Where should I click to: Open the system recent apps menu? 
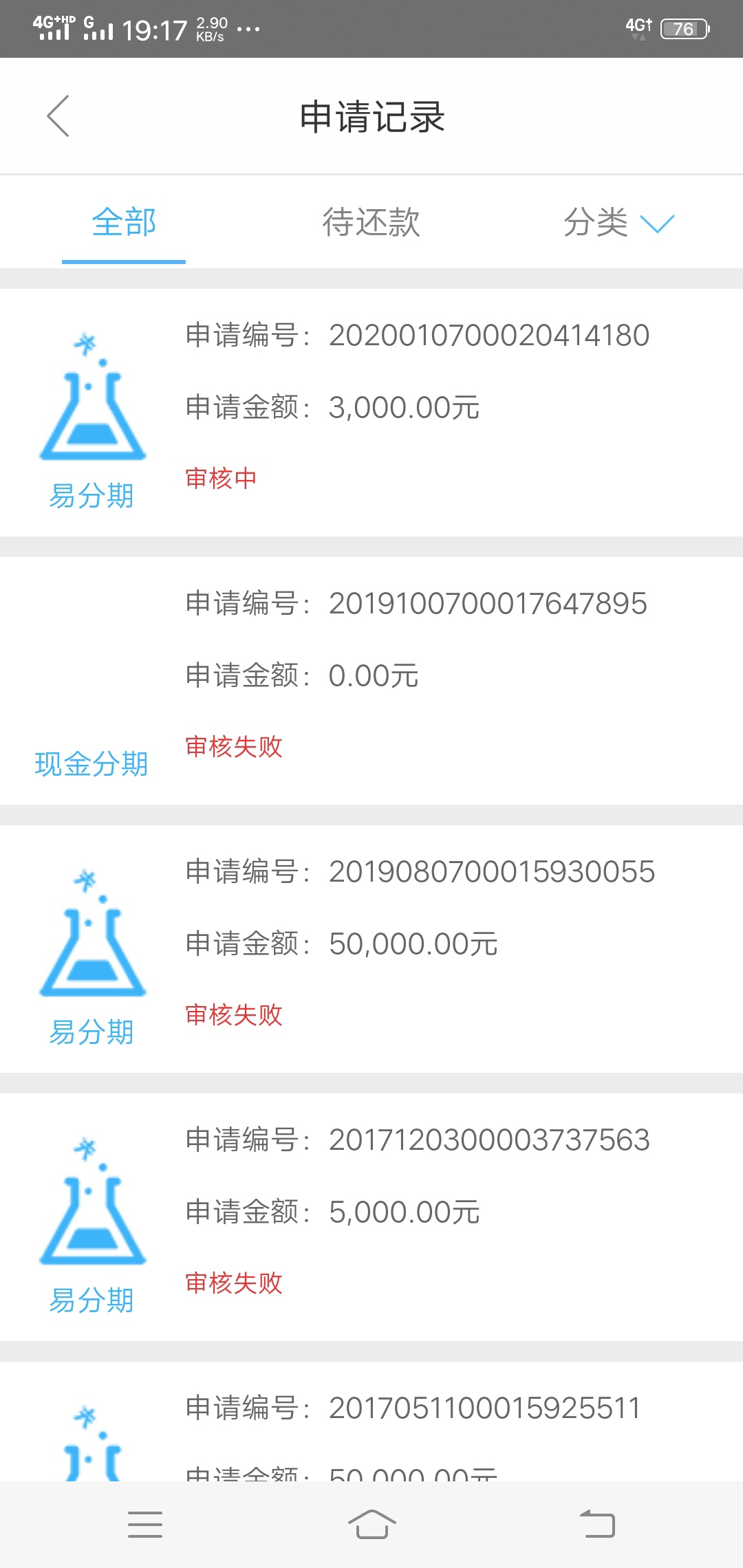(x=145, y=1525)
